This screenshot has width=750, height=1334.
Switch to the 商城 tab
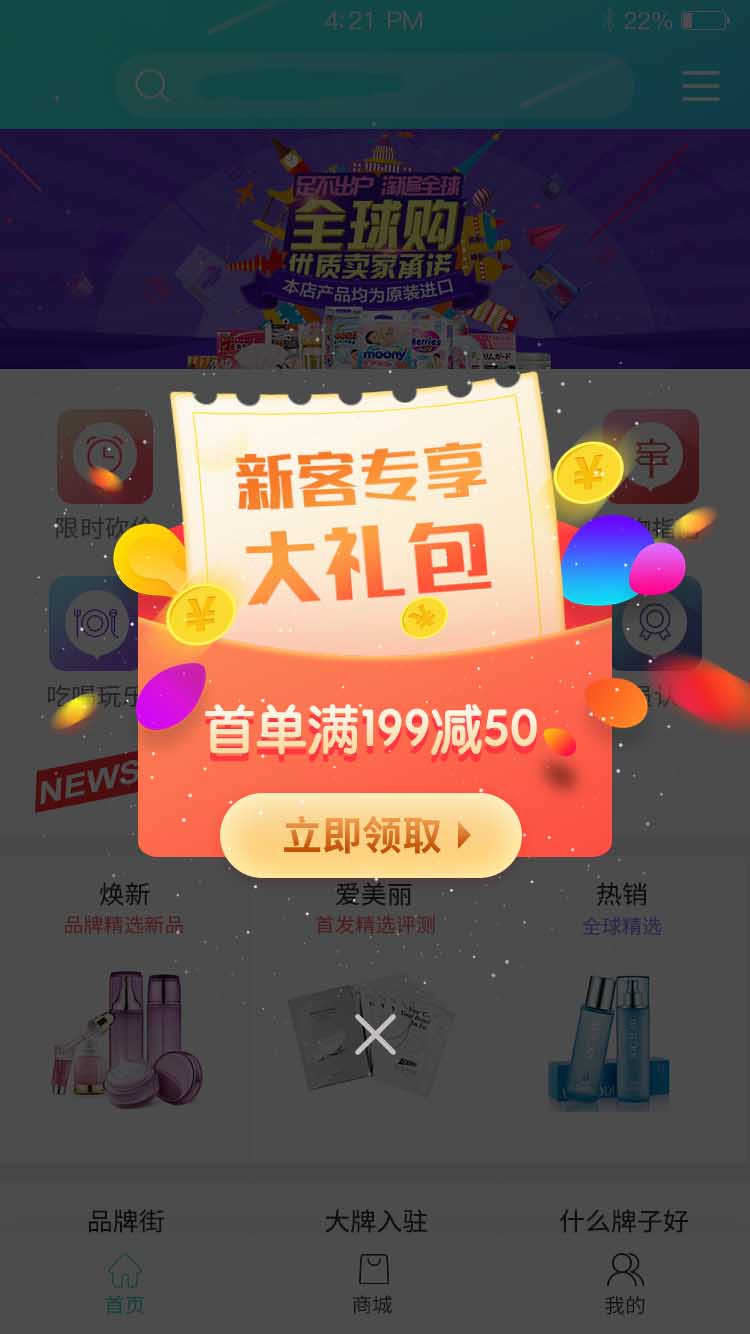click(x=373, y=1283)
